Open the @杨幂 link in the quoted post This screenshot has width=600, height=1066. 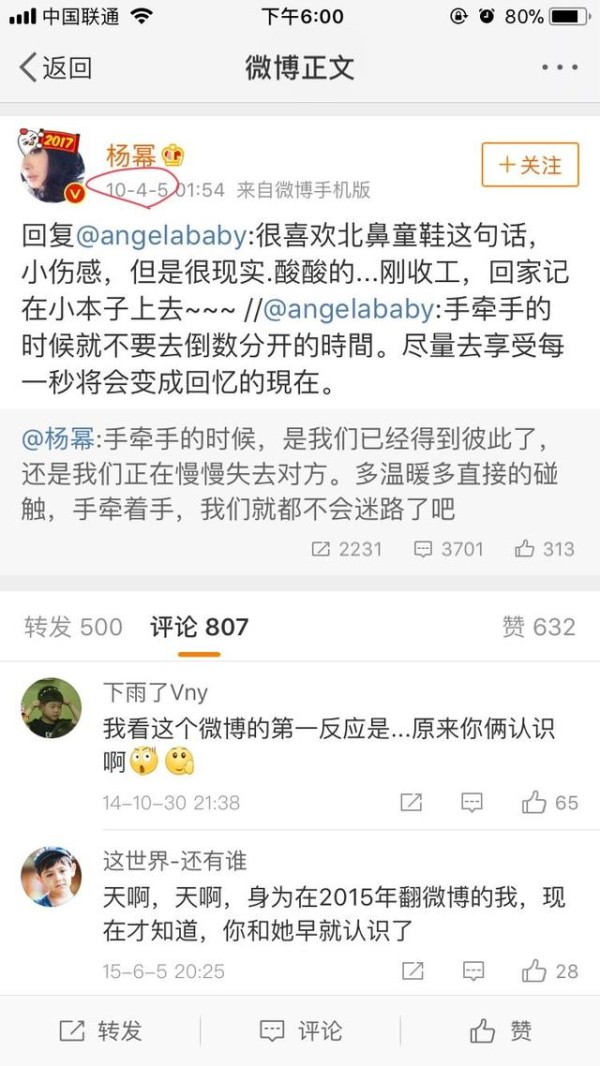58,440
